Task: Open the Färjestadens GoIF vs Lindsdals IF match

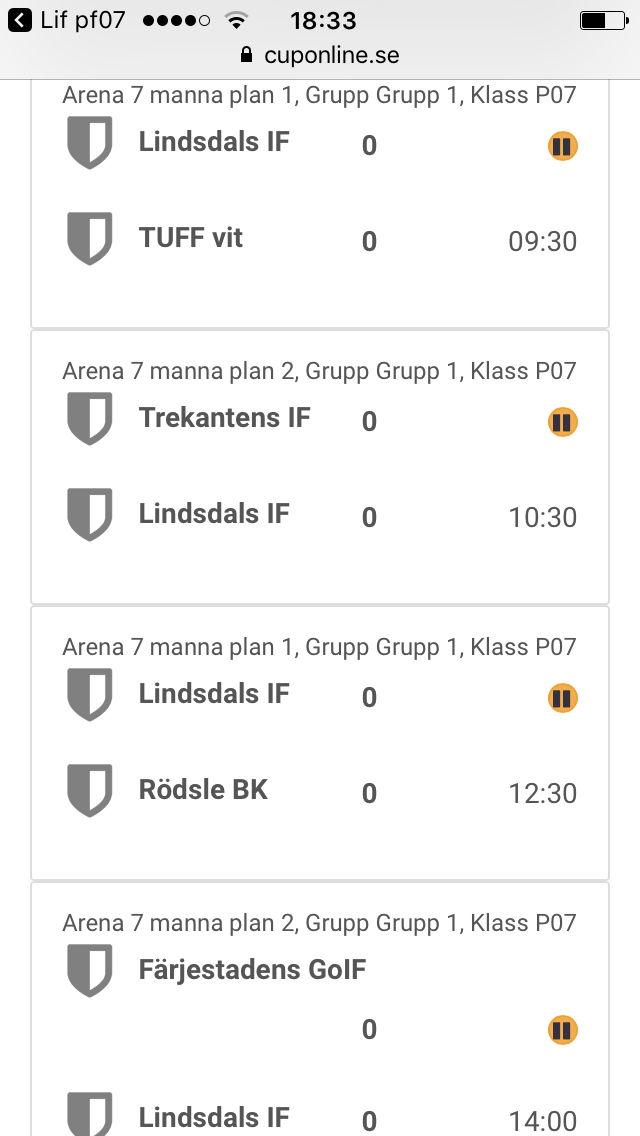Action: [x=320, y=1009]
